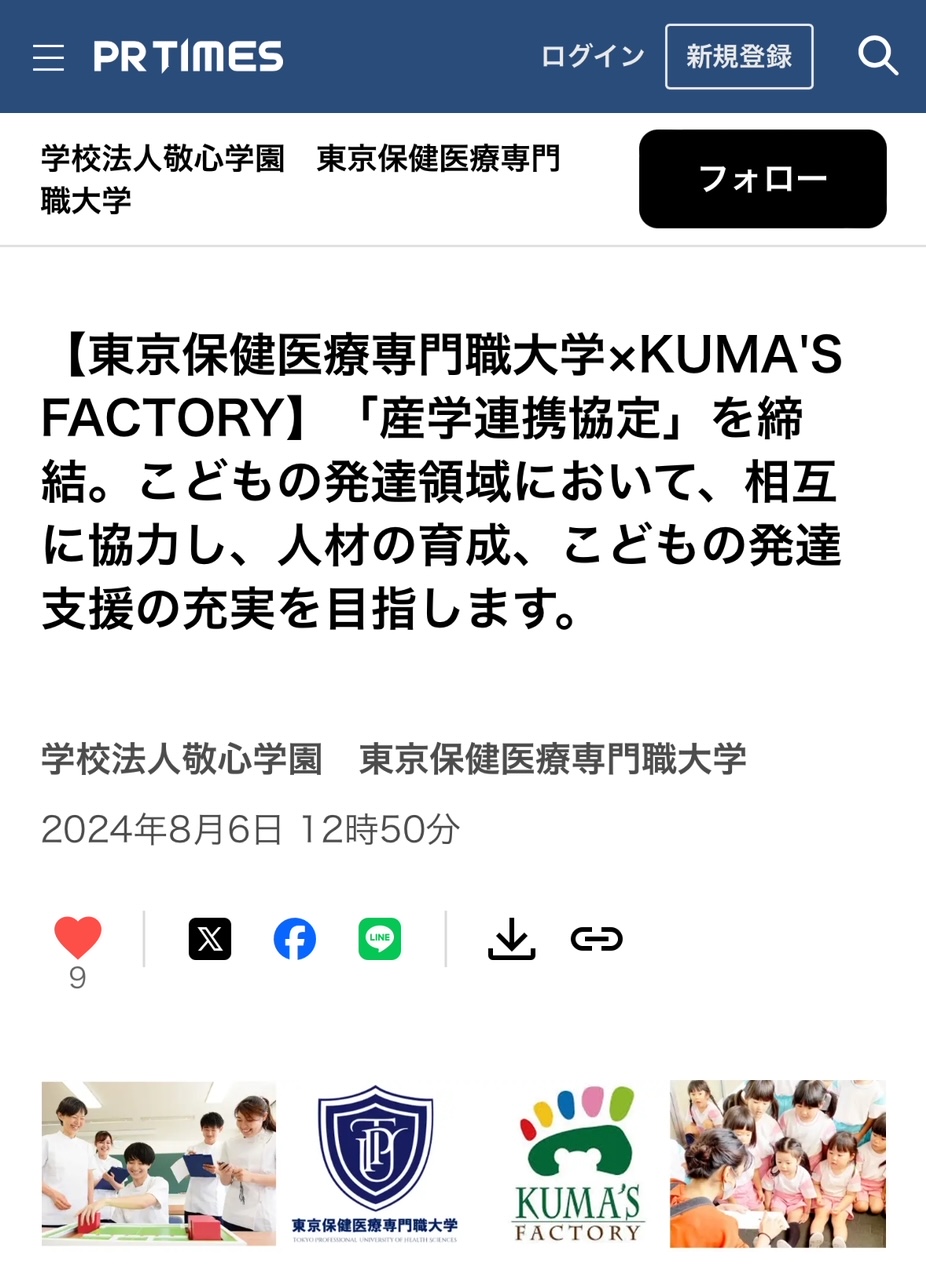Share the release on LINE
926x1280 pixels.
380,939
